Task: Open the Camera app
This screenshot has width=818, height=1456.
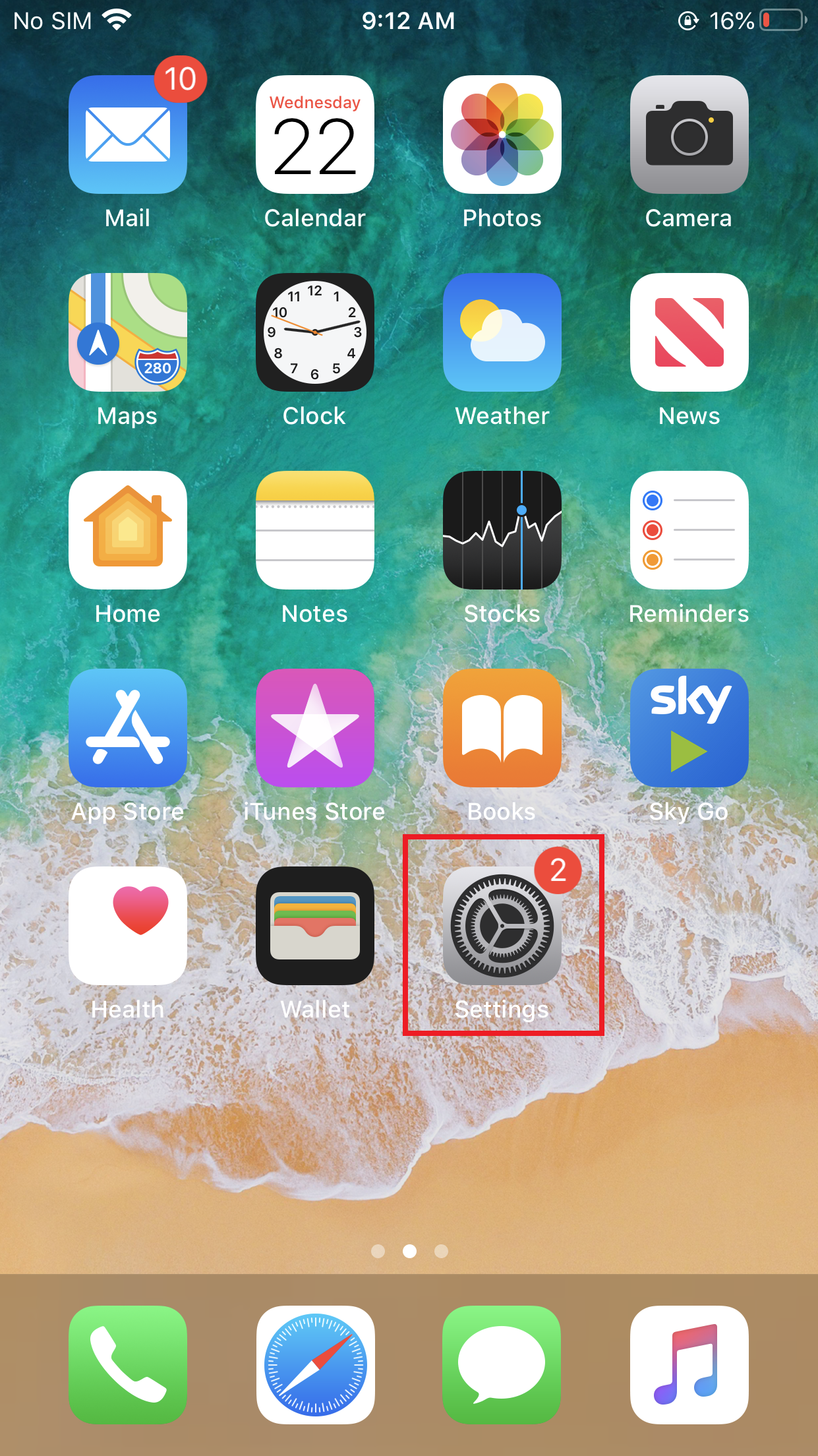Action: pyautogui.click(x=689, y=135)
